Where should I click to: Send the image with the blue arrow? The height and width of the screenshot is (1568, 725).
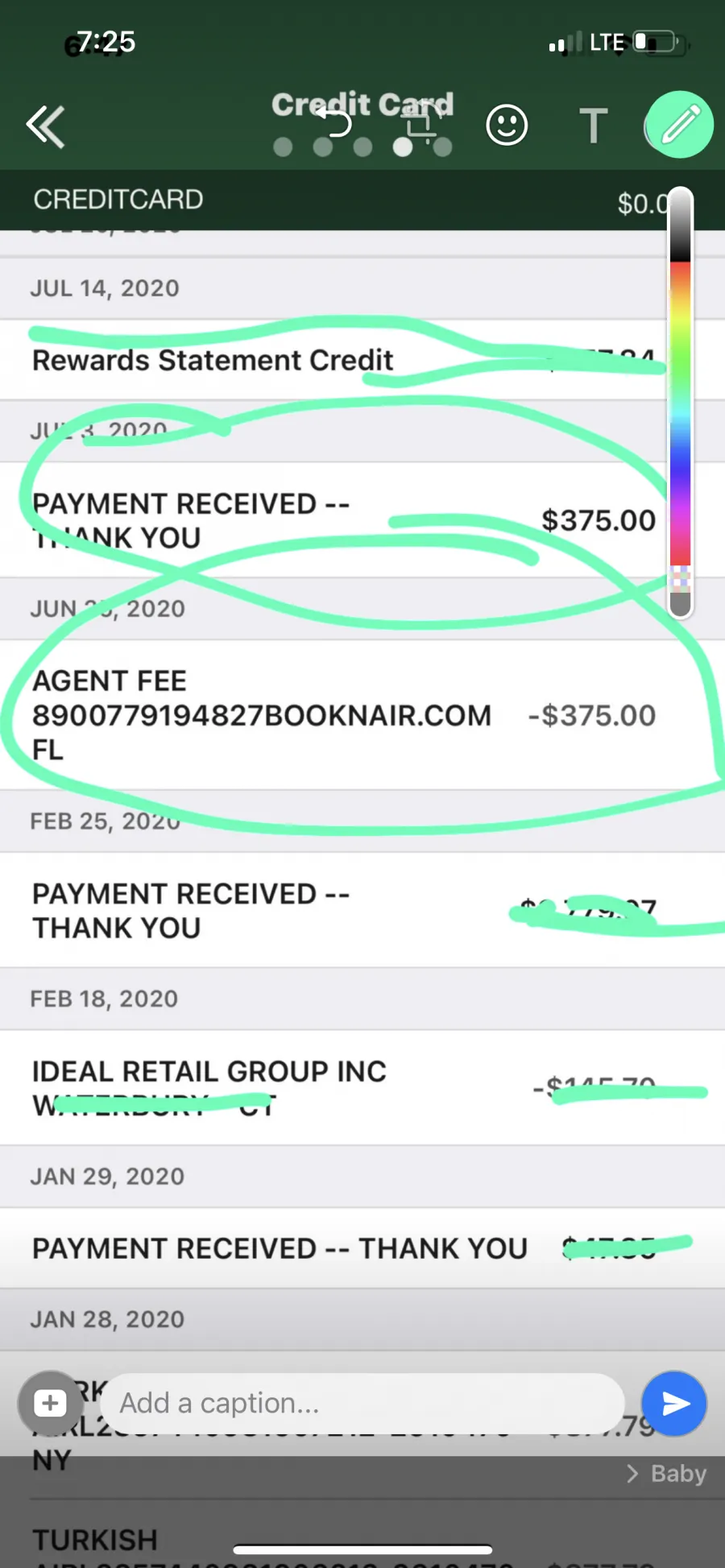[x=674, y=1404]
